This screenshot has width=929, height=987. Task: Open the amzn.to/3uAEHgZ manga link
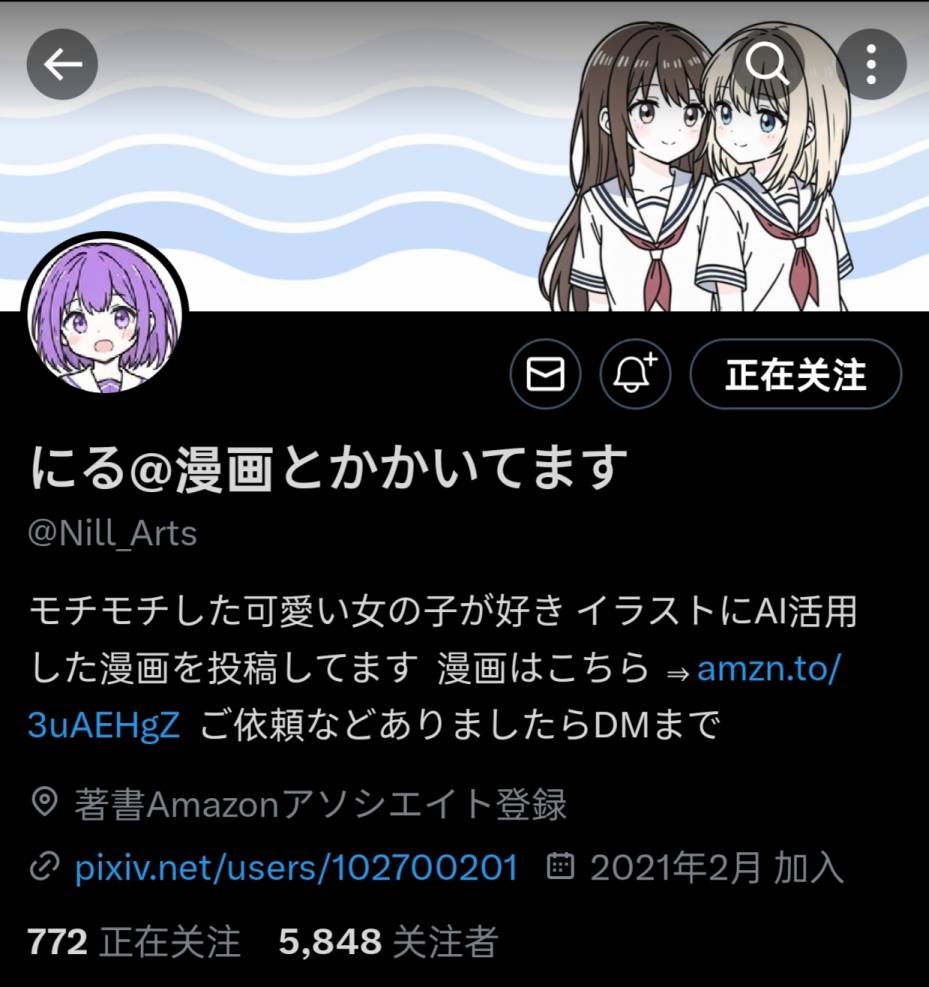[770, 670]
